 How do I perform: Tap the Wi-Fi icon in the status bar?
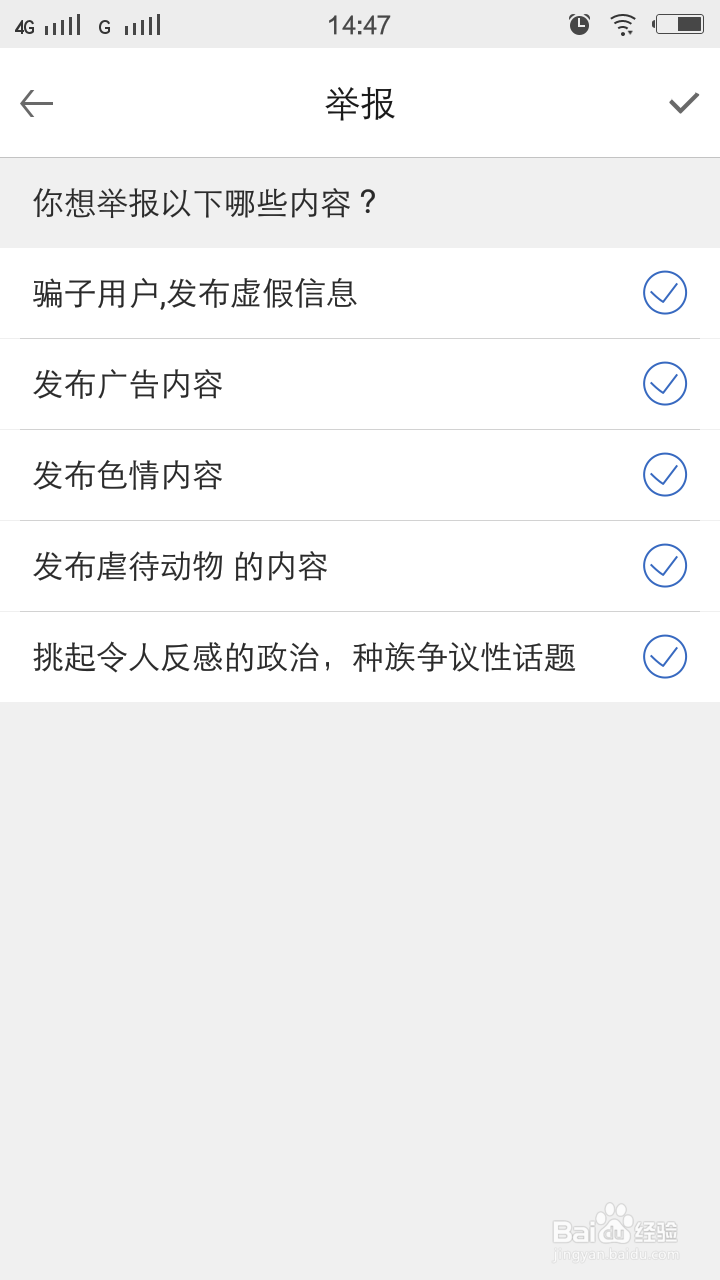(x=622, y=25)
